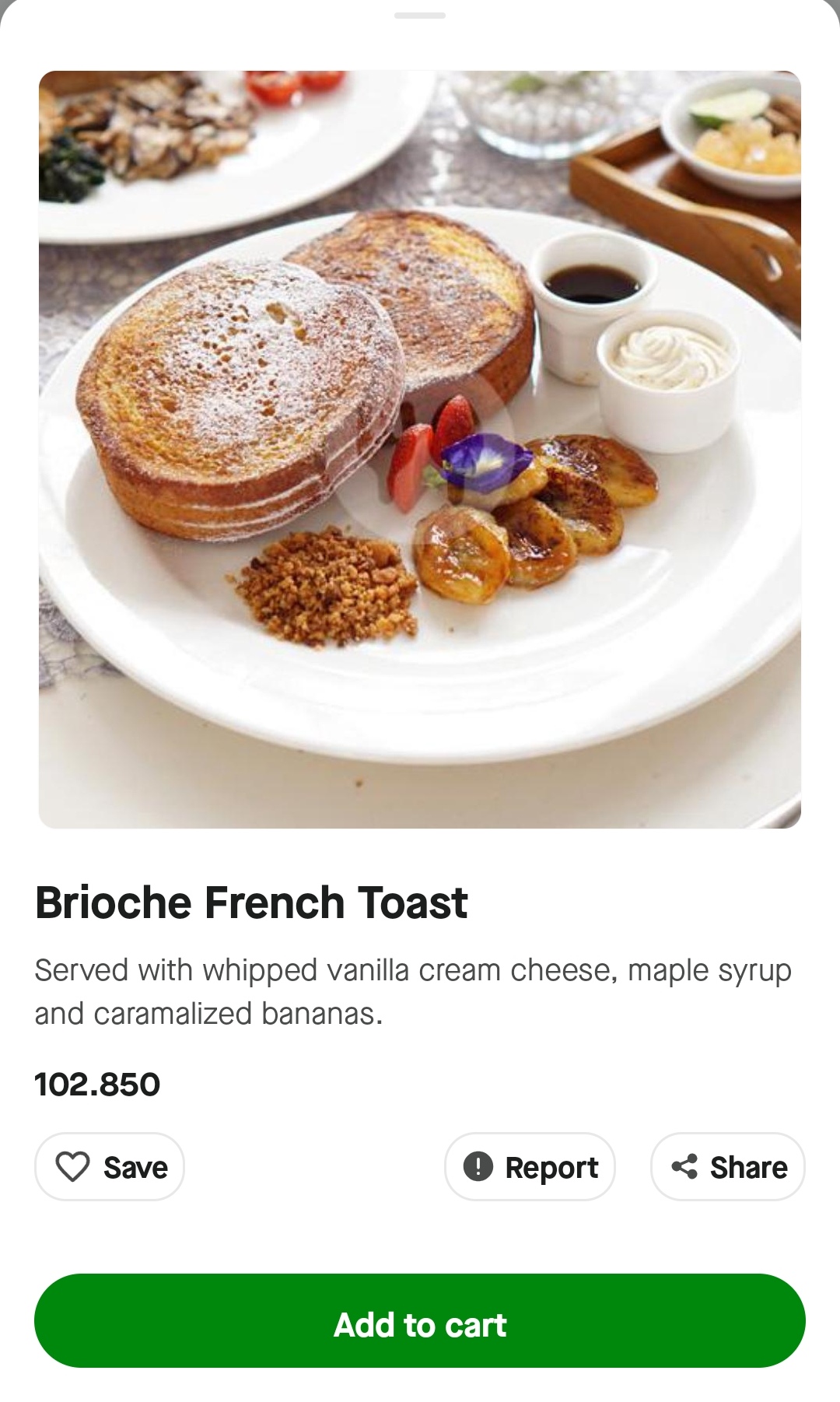Add Brioche French Toast to cart
Image resolution: width=840 pixels, height=1402 pixels.
tap(420, 1324)
